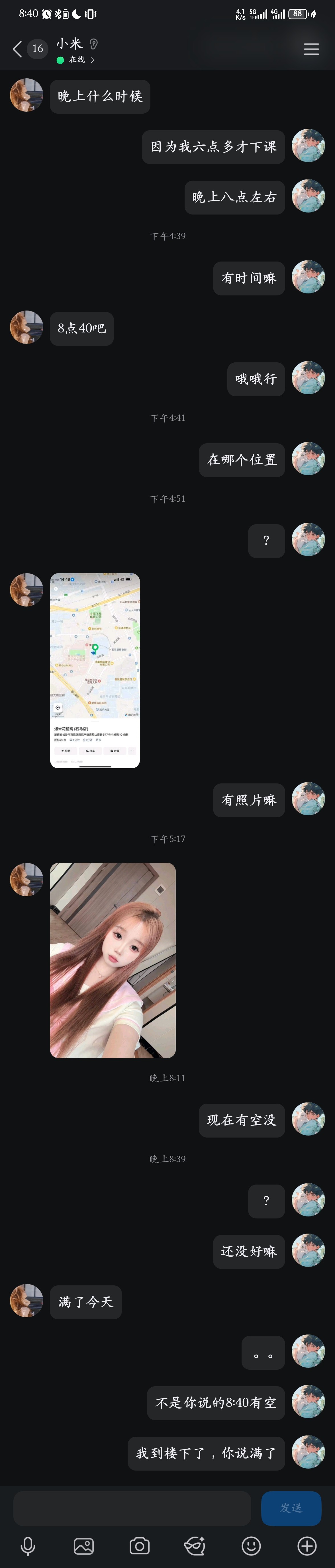Open 小米's profile from the 满了今天 avatar
Viewport: 335px width, 1568px height.
27,1301
